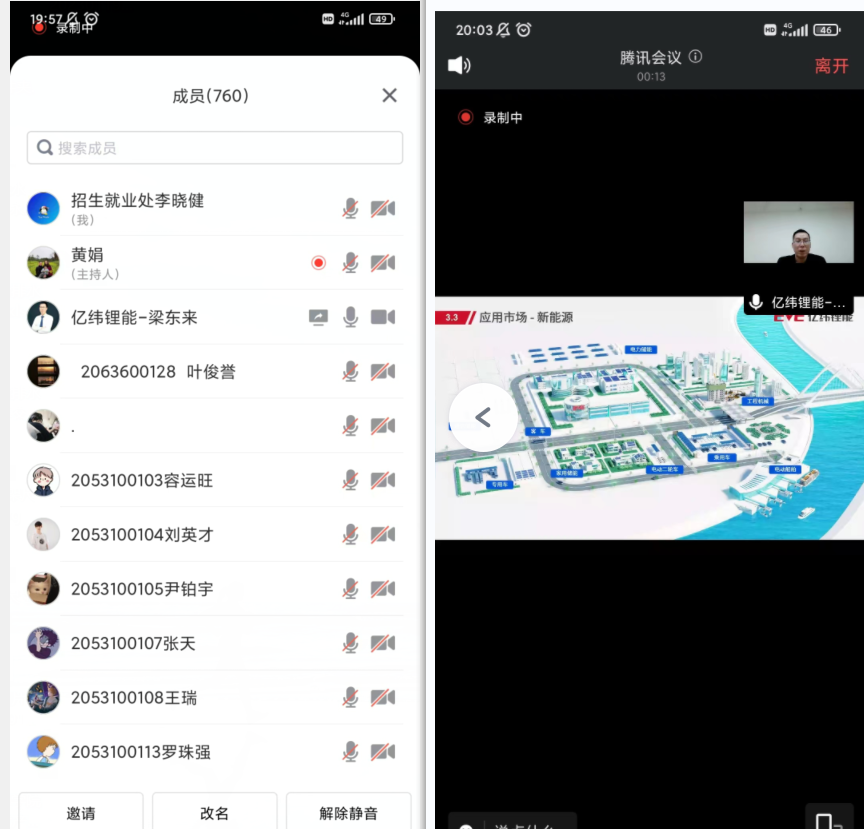
Task: Select the rename button
Action: click(x=215, y=812)
